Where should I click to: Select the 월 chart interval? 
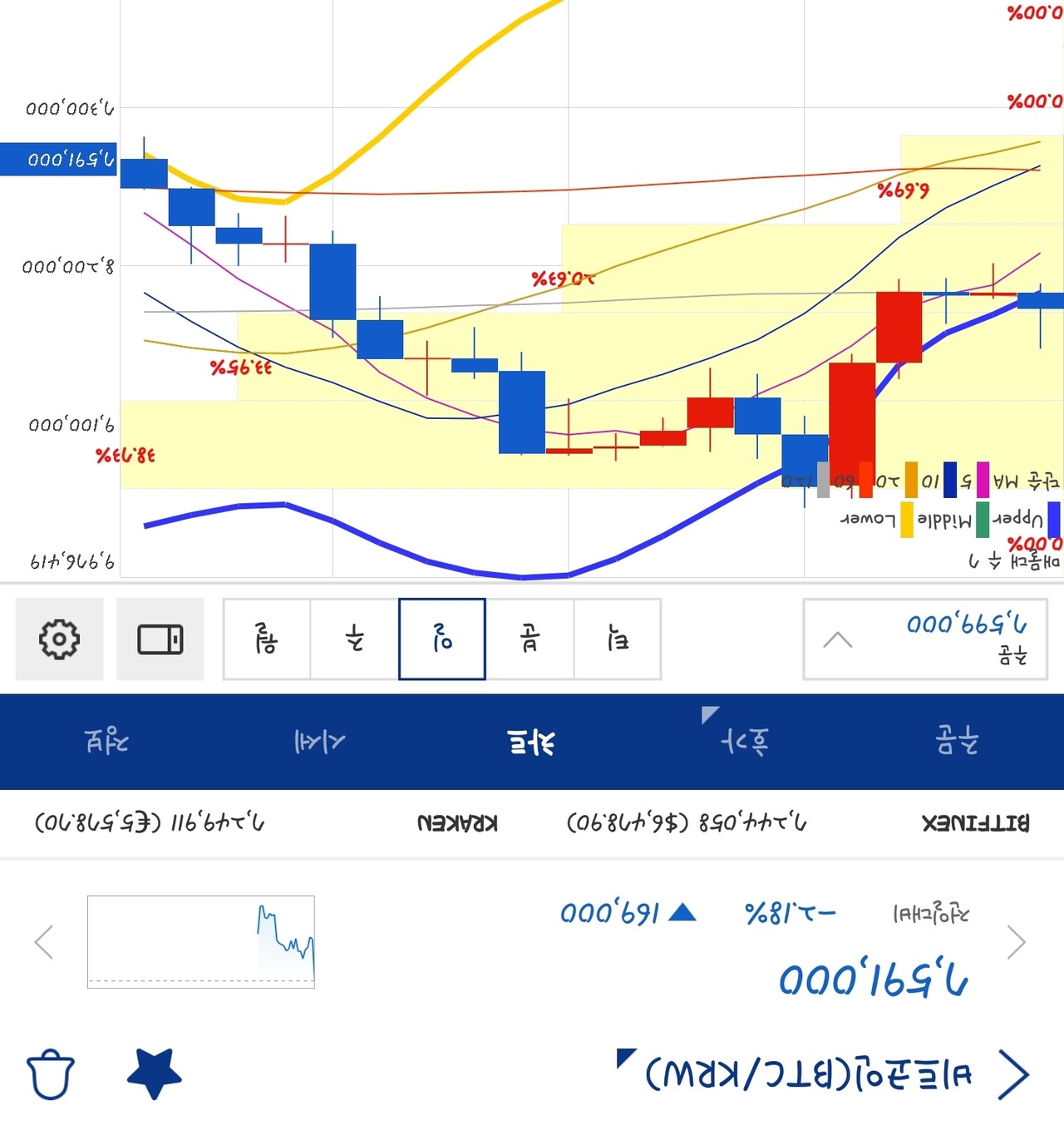tap(267, 639)
